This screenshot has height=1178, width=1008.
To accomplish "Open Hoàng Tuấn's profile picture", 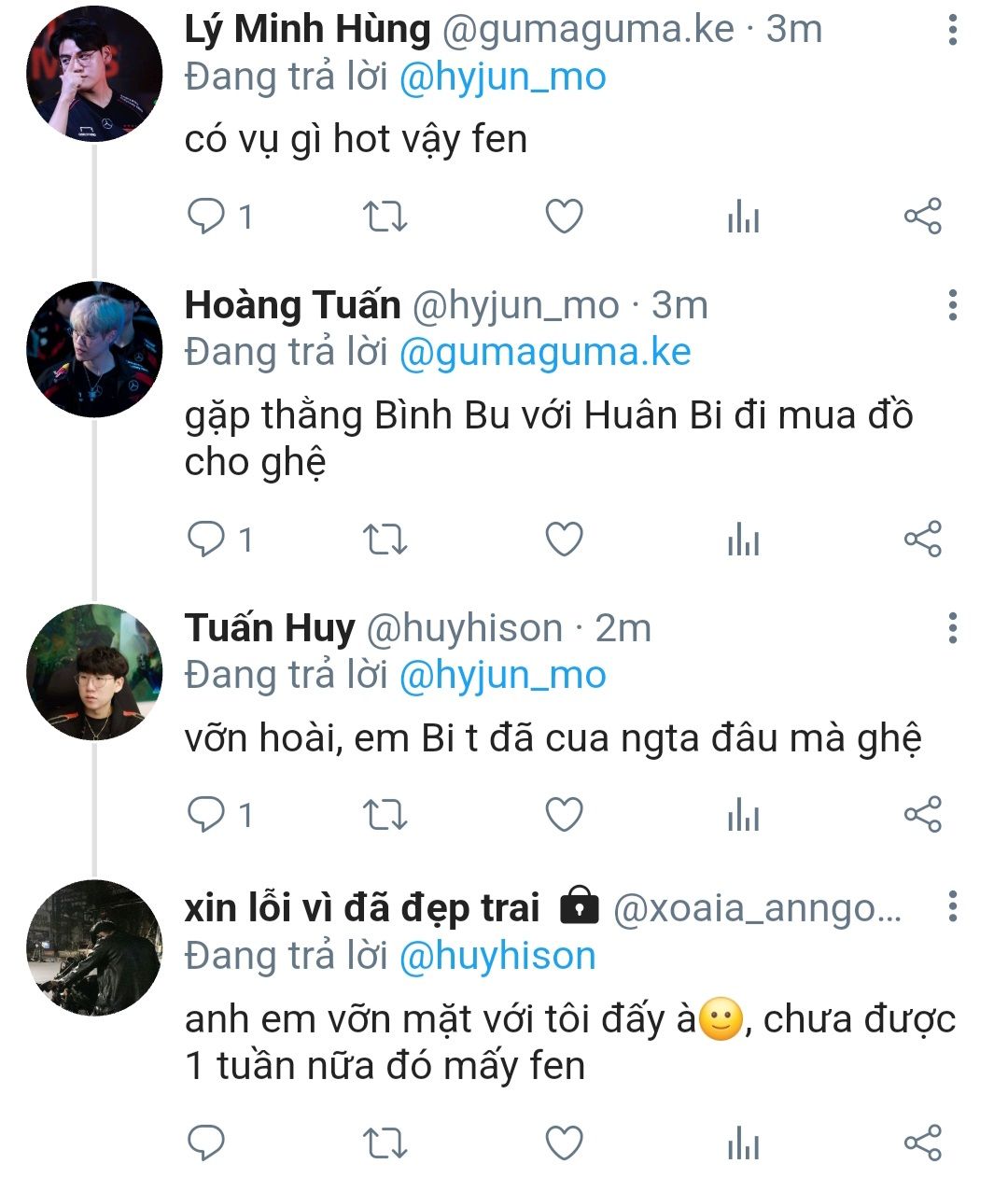I will coord(94,349).
